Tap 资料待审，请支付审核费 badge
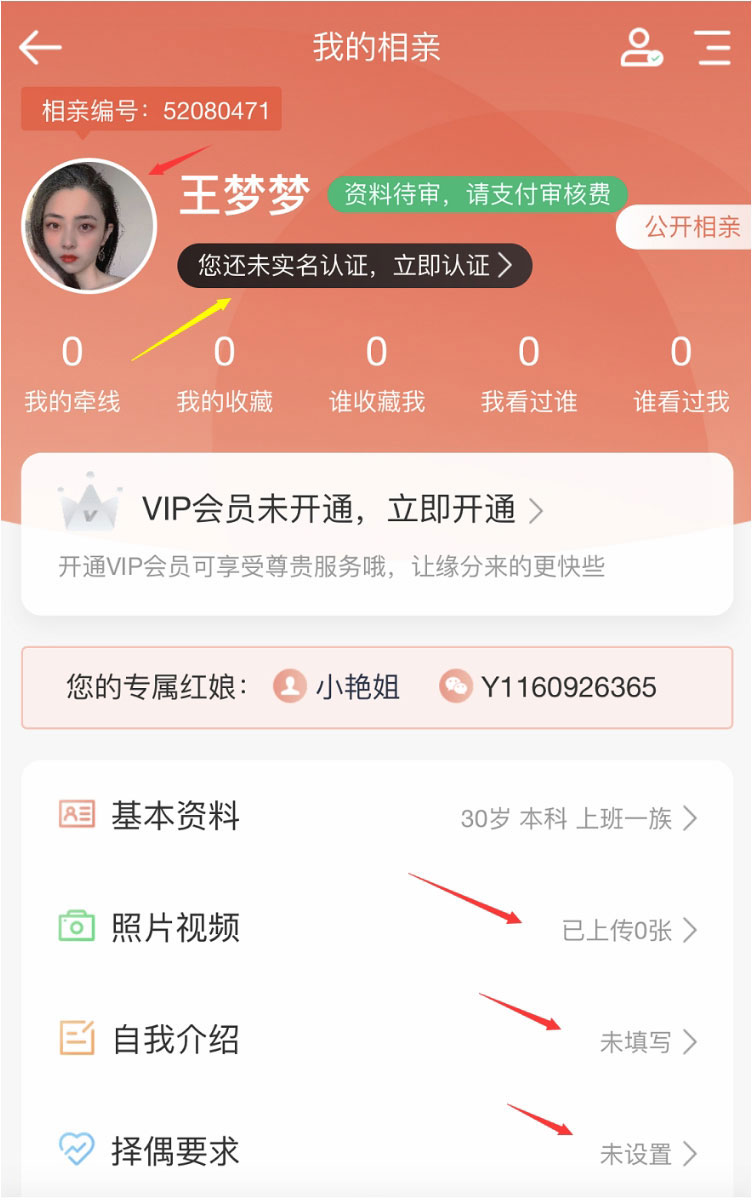The width and height of the screenshot is (752, 1200). click(477, 194)
